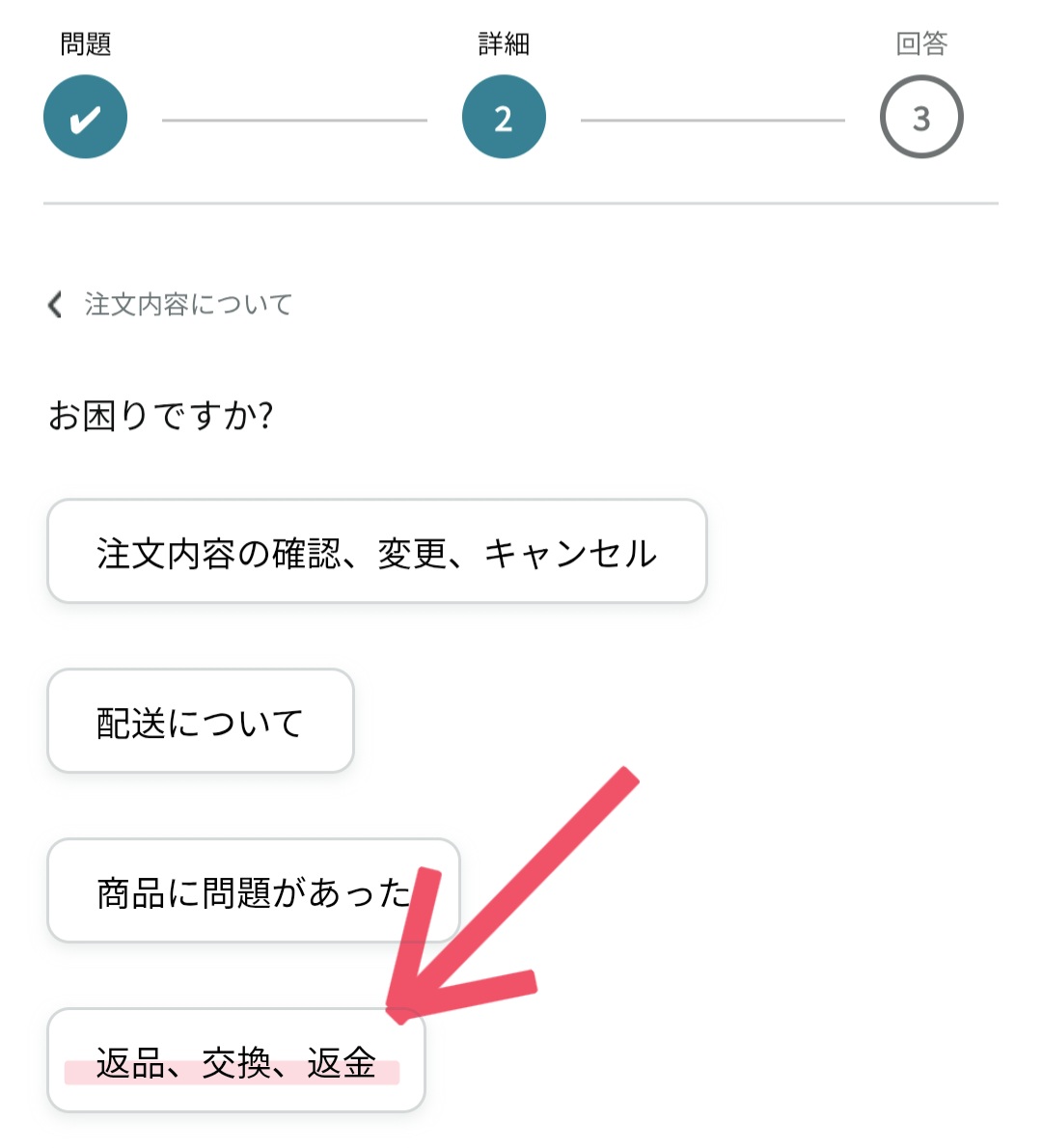
Task: Select 注文内容の確認、変更、キャンセル option
Action: click(x=377, y=551)
